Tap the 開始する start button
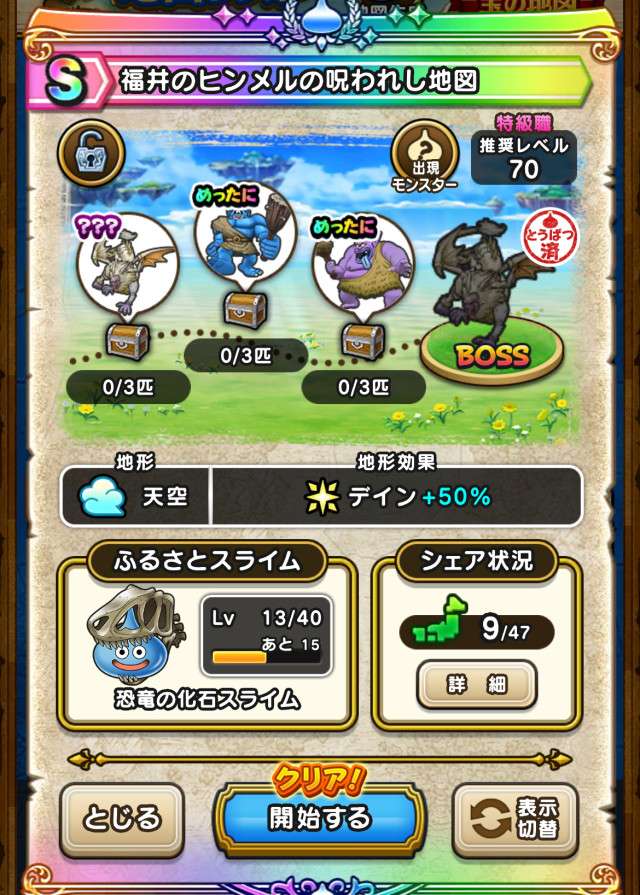This screenshot has height=895, width=640. [320, 817]
